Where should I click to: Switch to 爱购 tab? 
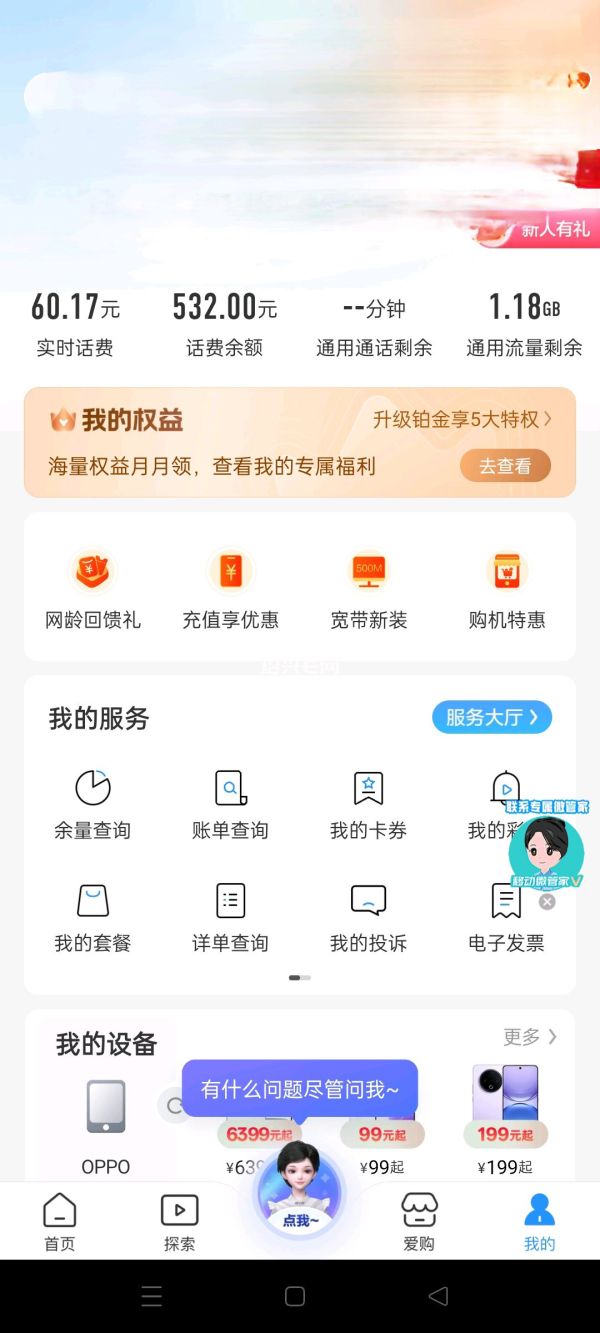tap(419, 1222)
